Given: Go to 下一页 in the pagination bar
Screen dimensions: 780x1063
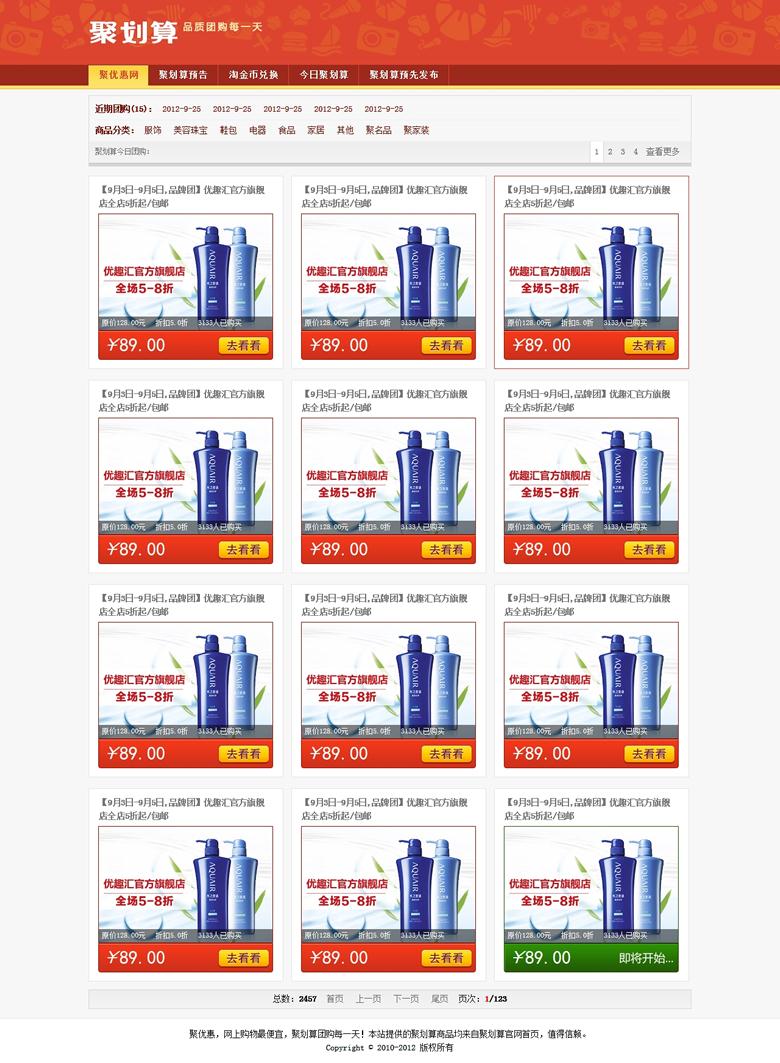Looking at the screenshot, I should pyautogui.click(x=406, y=999).
